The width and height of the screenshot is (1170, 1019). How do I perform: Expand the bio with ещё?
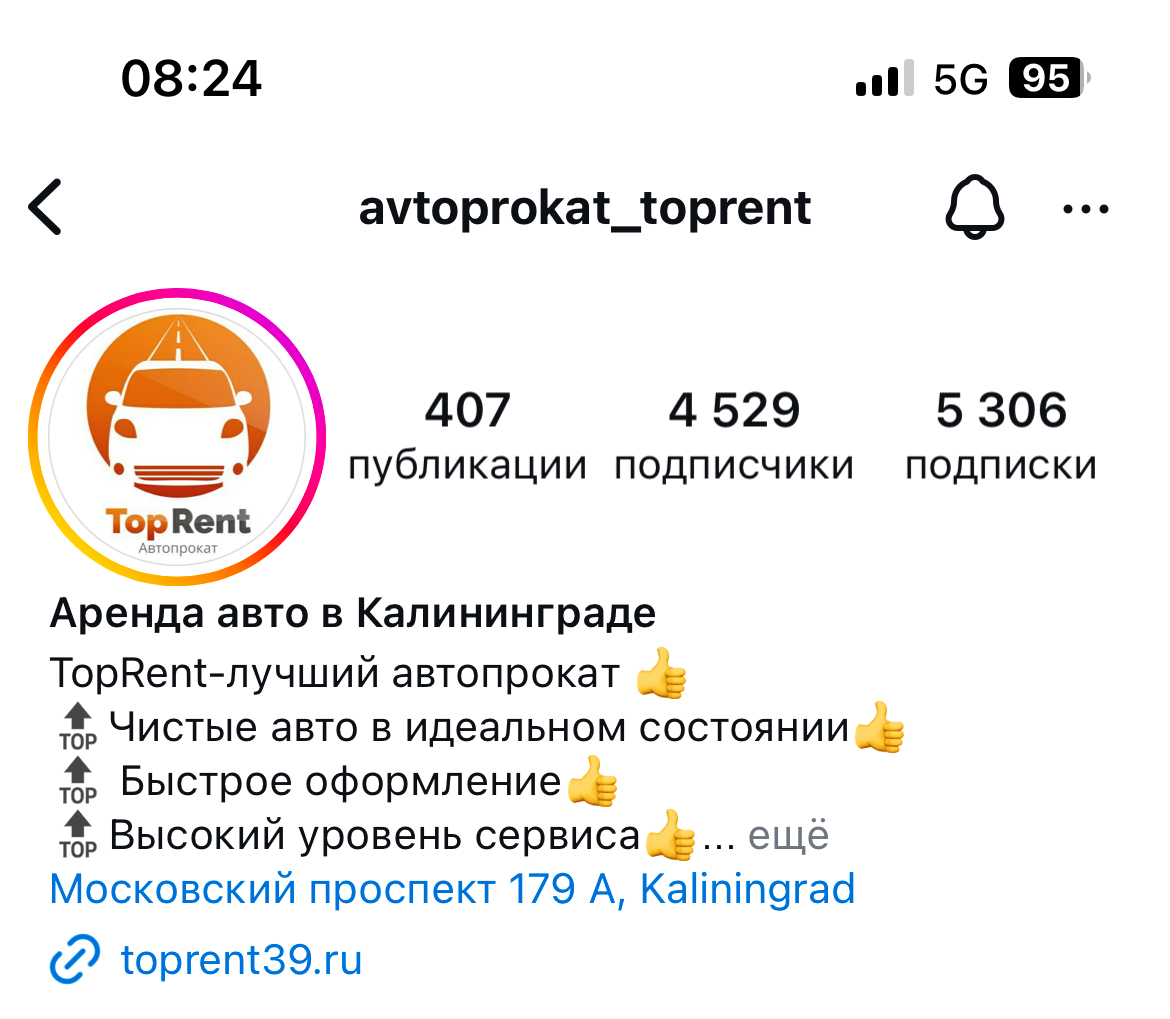click(789, 834)
